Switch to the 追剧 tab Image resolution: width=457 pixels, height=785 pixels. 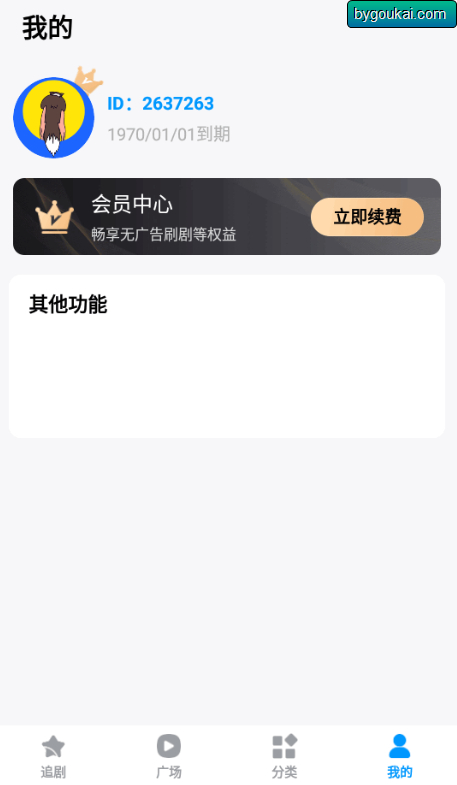(x=53, y=756)
